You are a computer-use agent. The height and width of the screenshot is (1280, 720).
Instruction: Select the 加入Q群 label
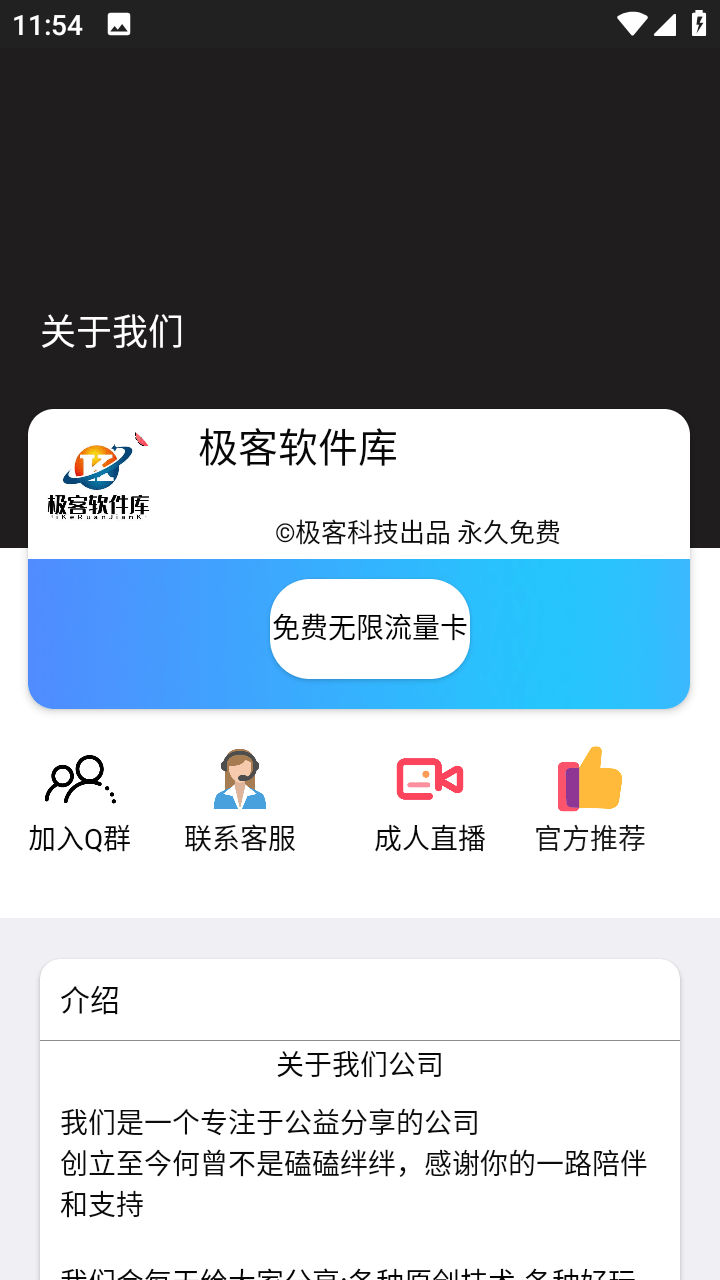click(x=80, y=840)
